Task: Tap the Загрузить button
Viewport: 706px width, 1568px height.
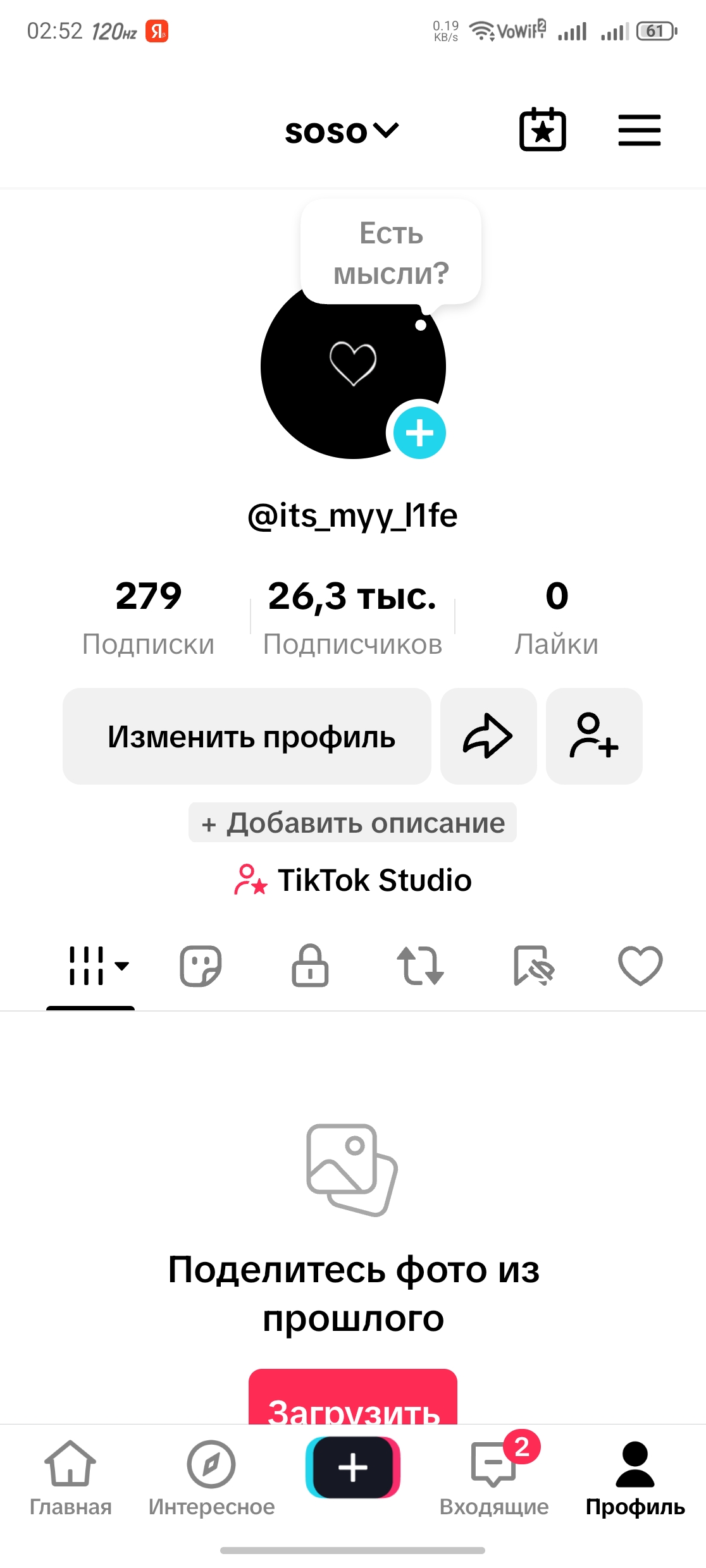Action: click(x=353, y=1415)
